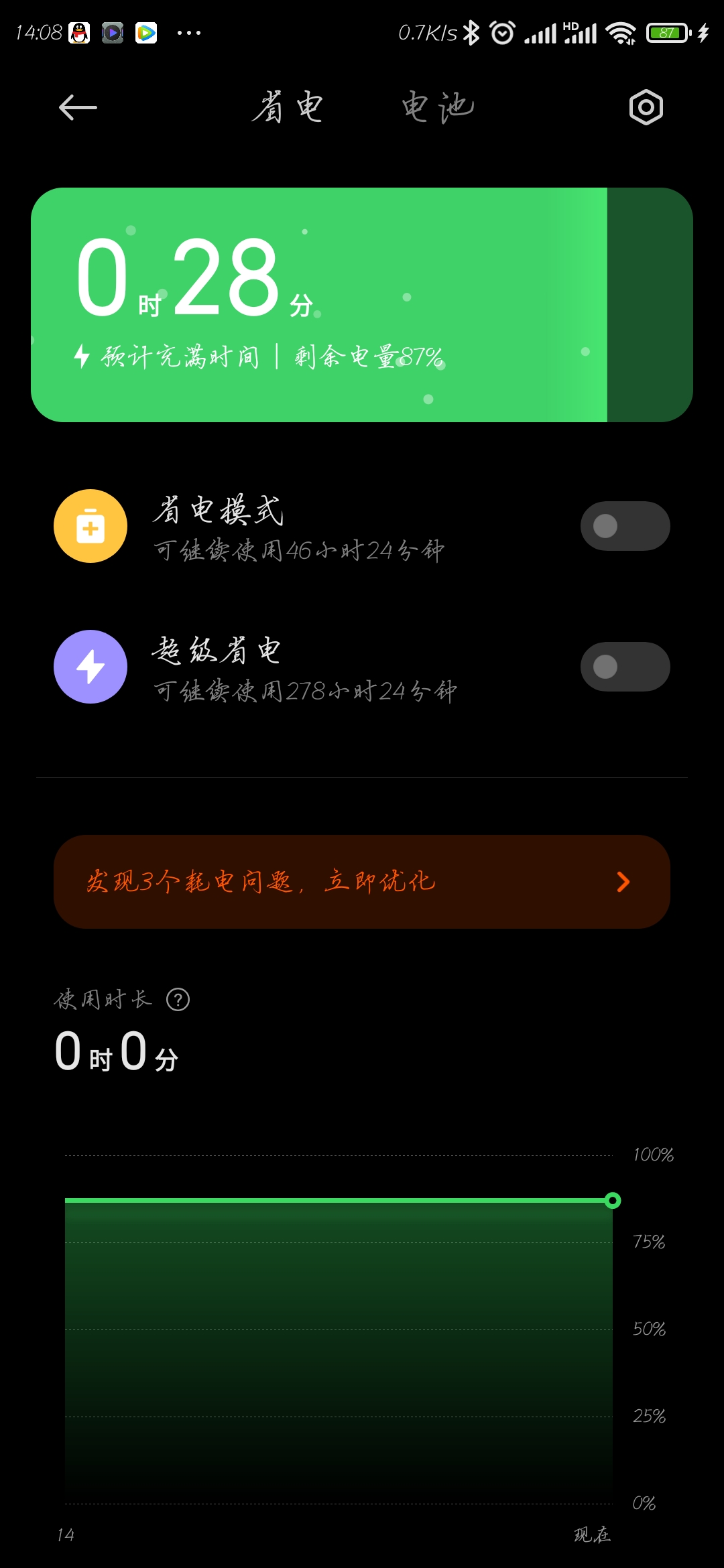
Task: Open the green charging time card
Action: 362,305
